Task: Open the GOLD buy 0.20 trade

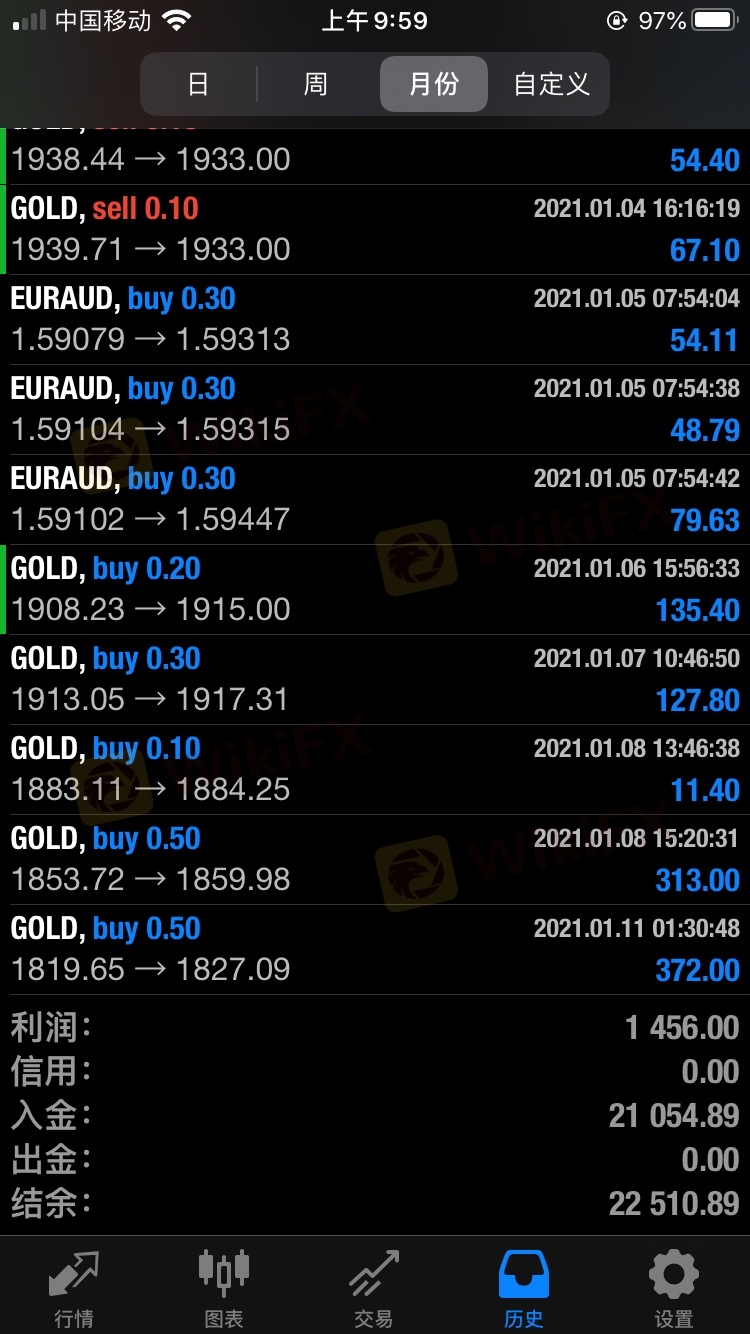Action: click(375, 589)
